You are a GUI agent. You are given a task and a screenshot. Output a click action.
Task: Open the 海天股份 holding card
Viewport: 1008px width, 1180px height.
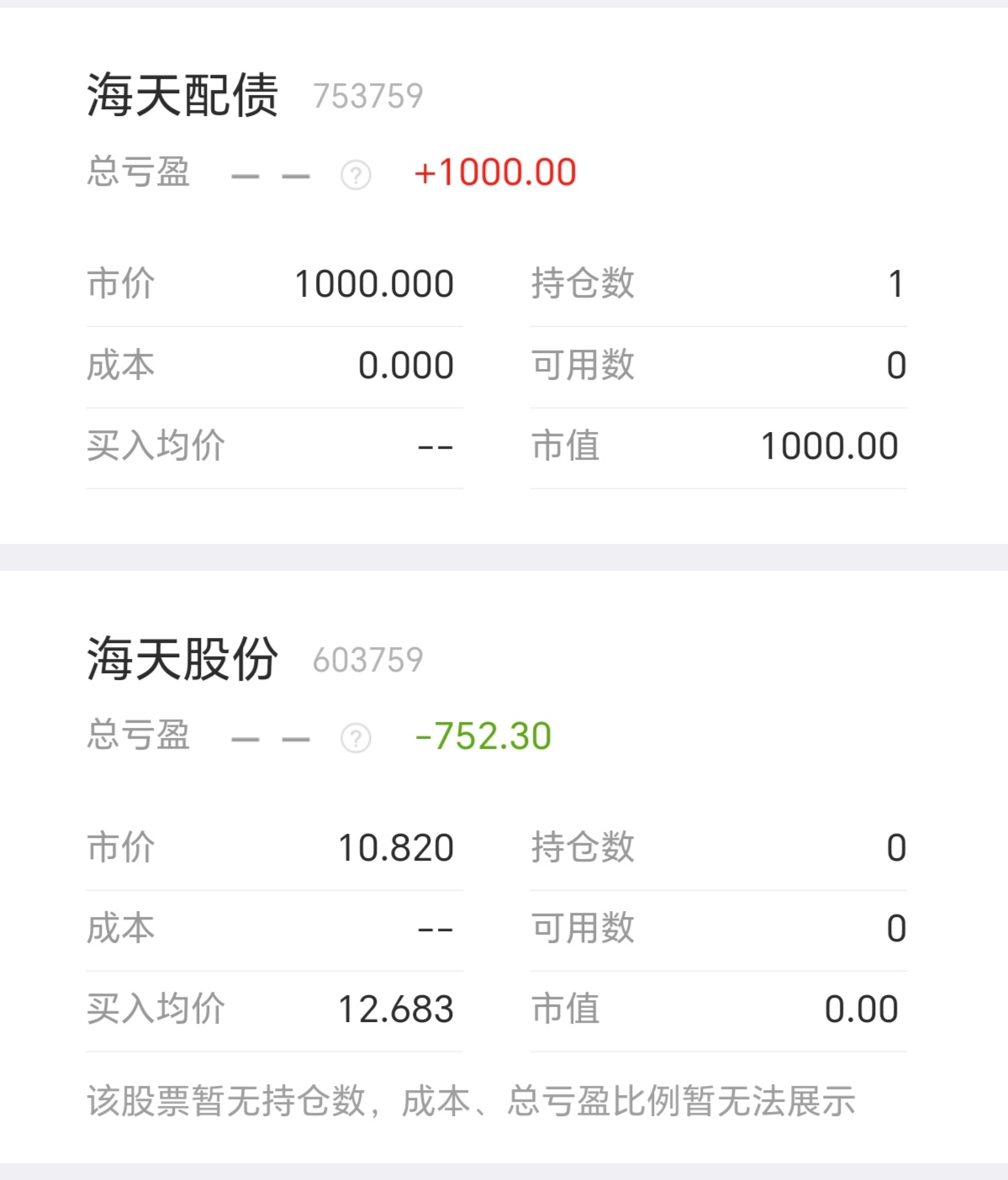click(182, 658)
